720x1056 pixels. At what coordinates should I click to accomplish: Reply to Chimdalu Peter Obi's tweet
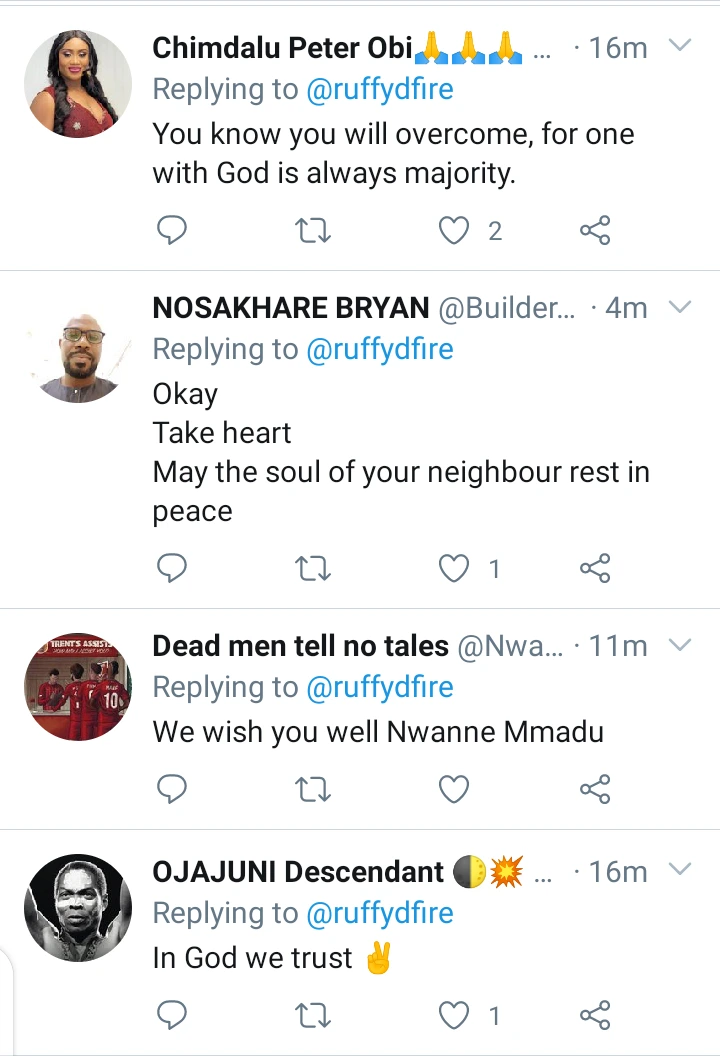(173, 231)
